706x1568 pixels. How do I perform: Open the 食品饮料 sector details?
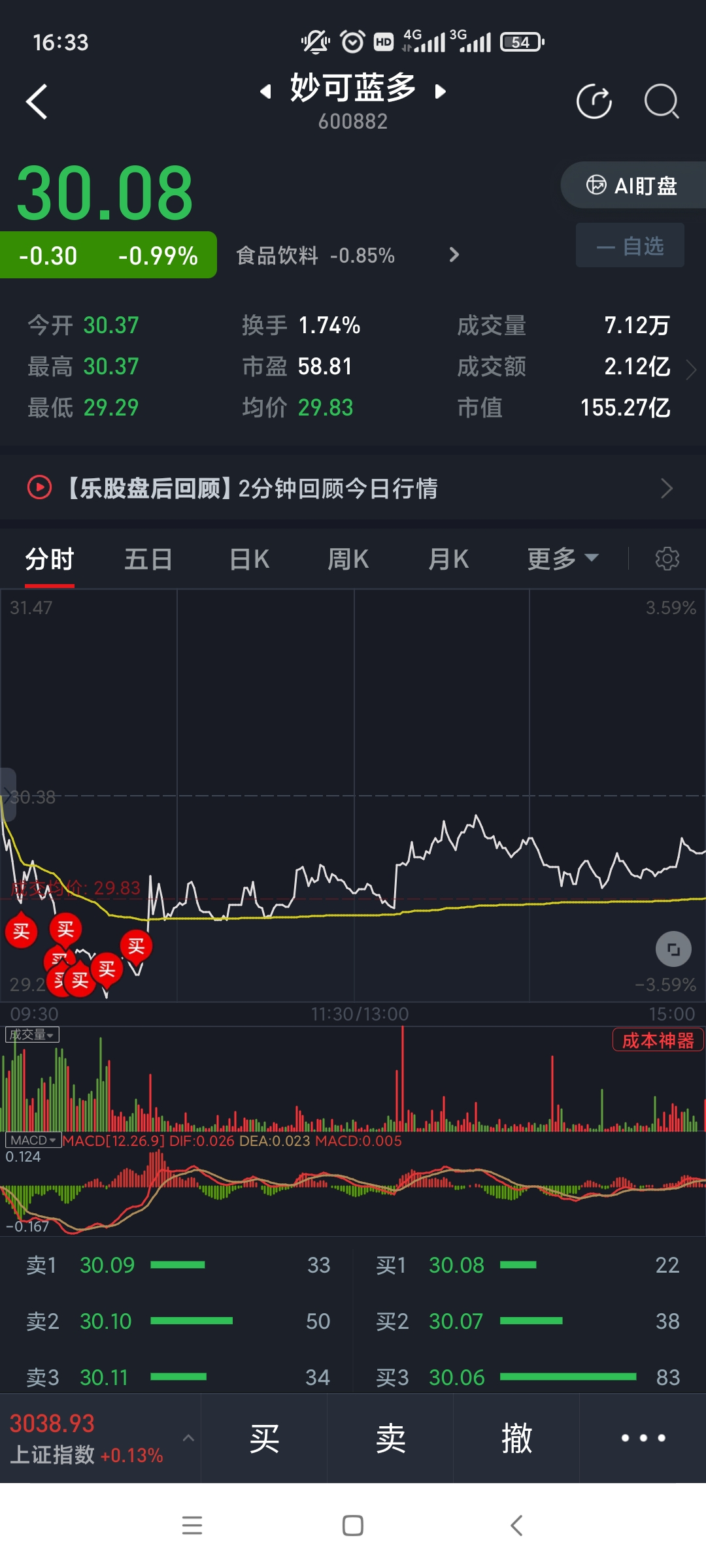(x=348, y=255)
